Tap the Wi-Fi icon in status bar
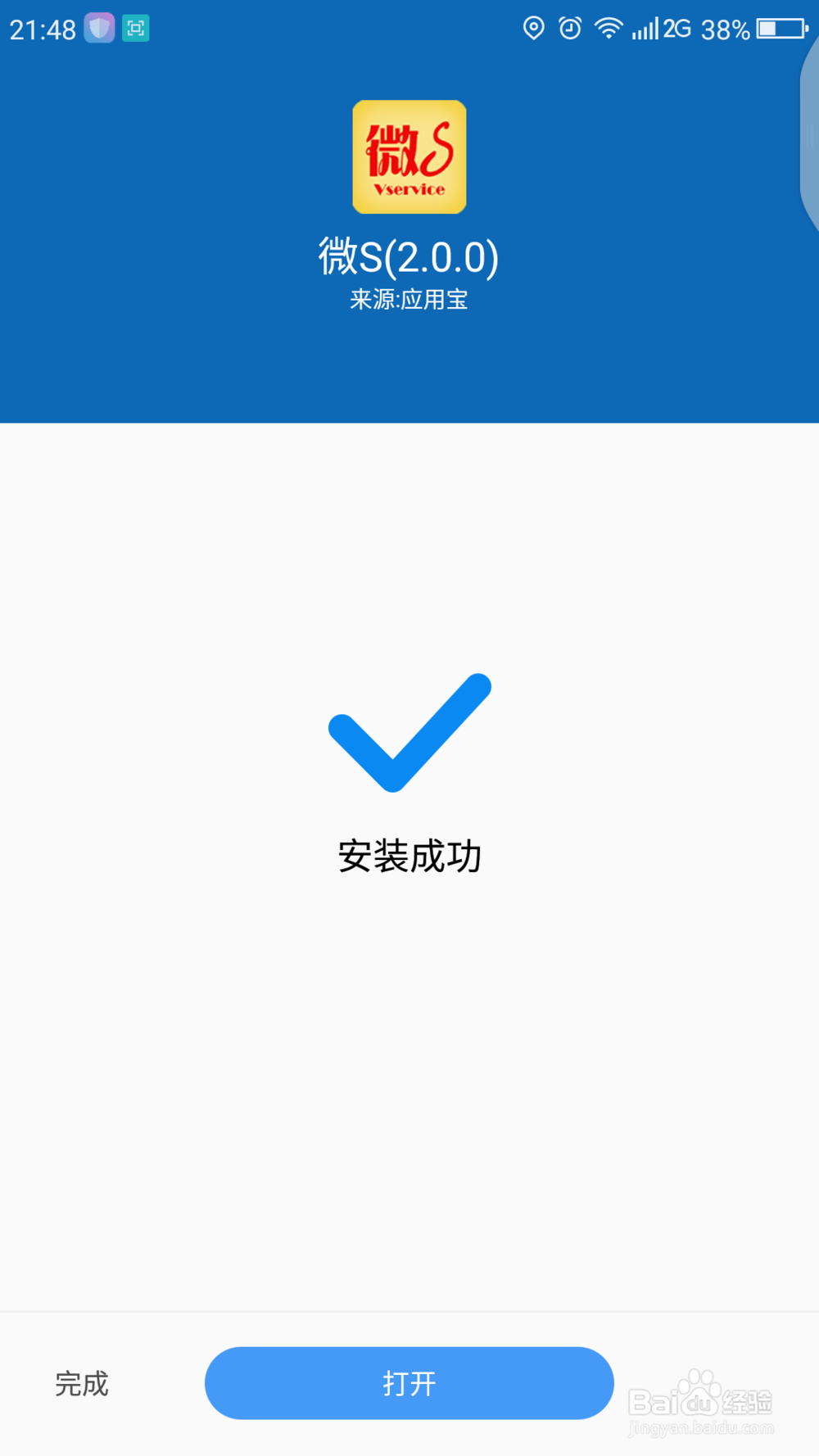Viewport: 819px width, 1456px height. (608, 29)
